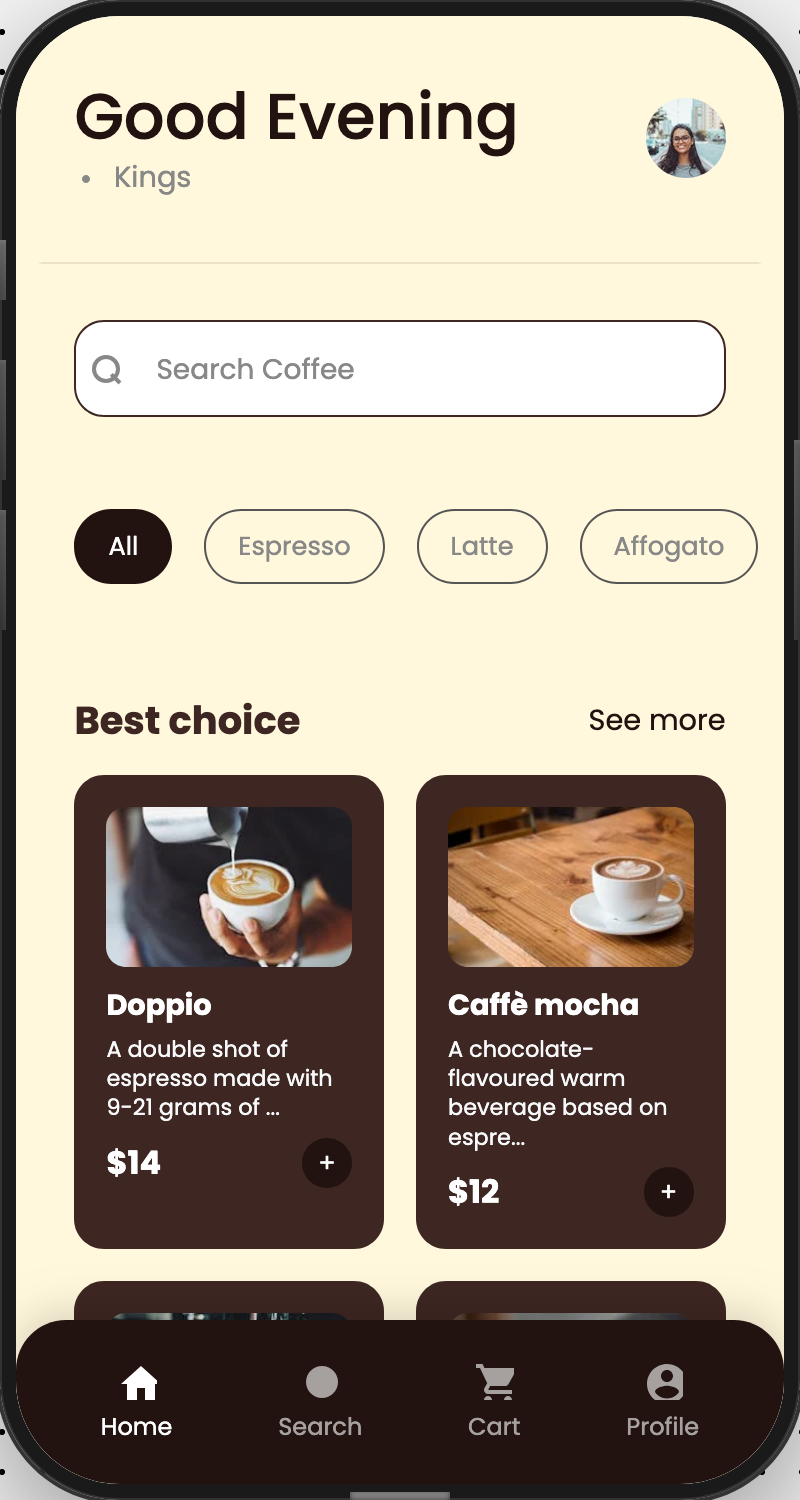The height and width of the screenshot is (1500, 800).
Task: Open the Doppio coffee card
Action: [229, 1005]
